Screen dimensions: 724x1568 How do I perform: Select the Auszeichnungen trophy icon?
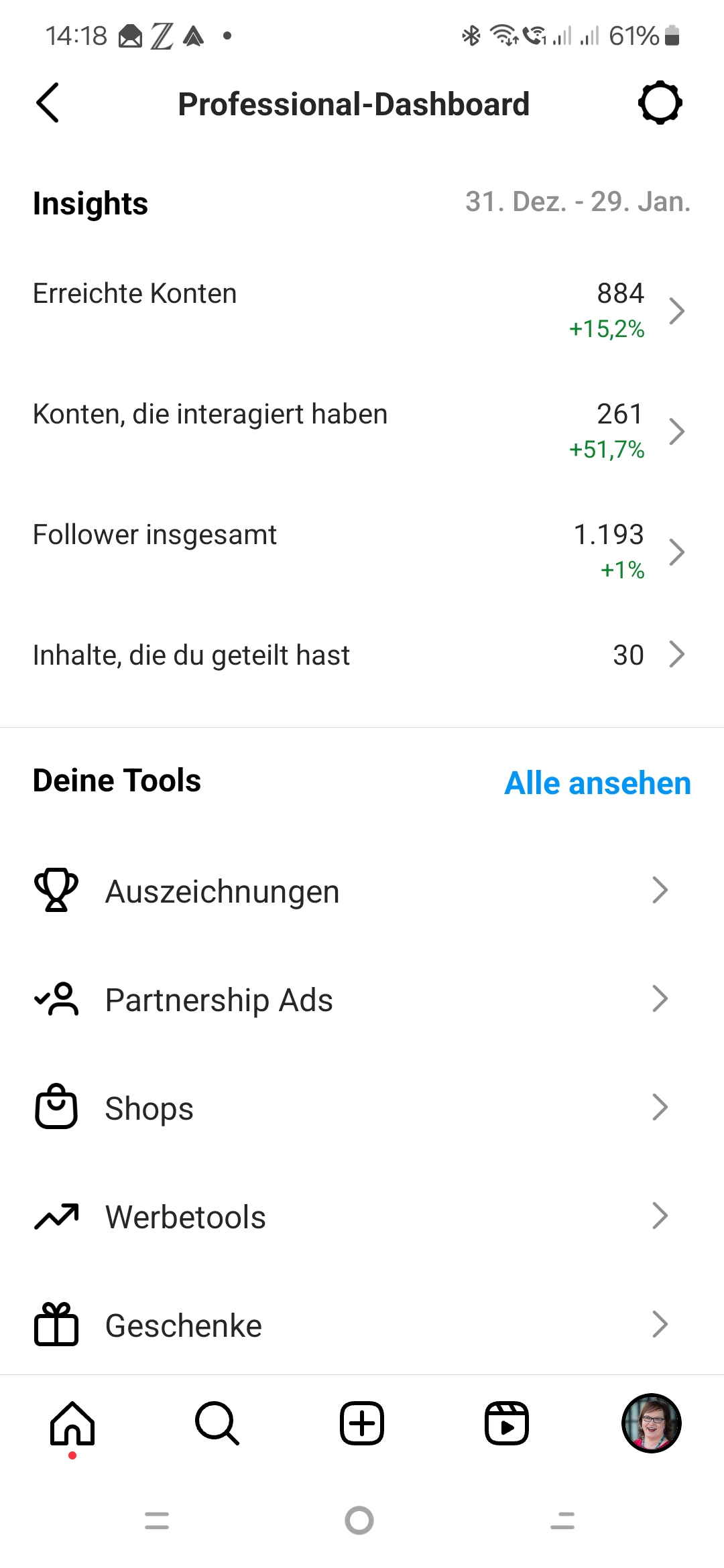56,890
